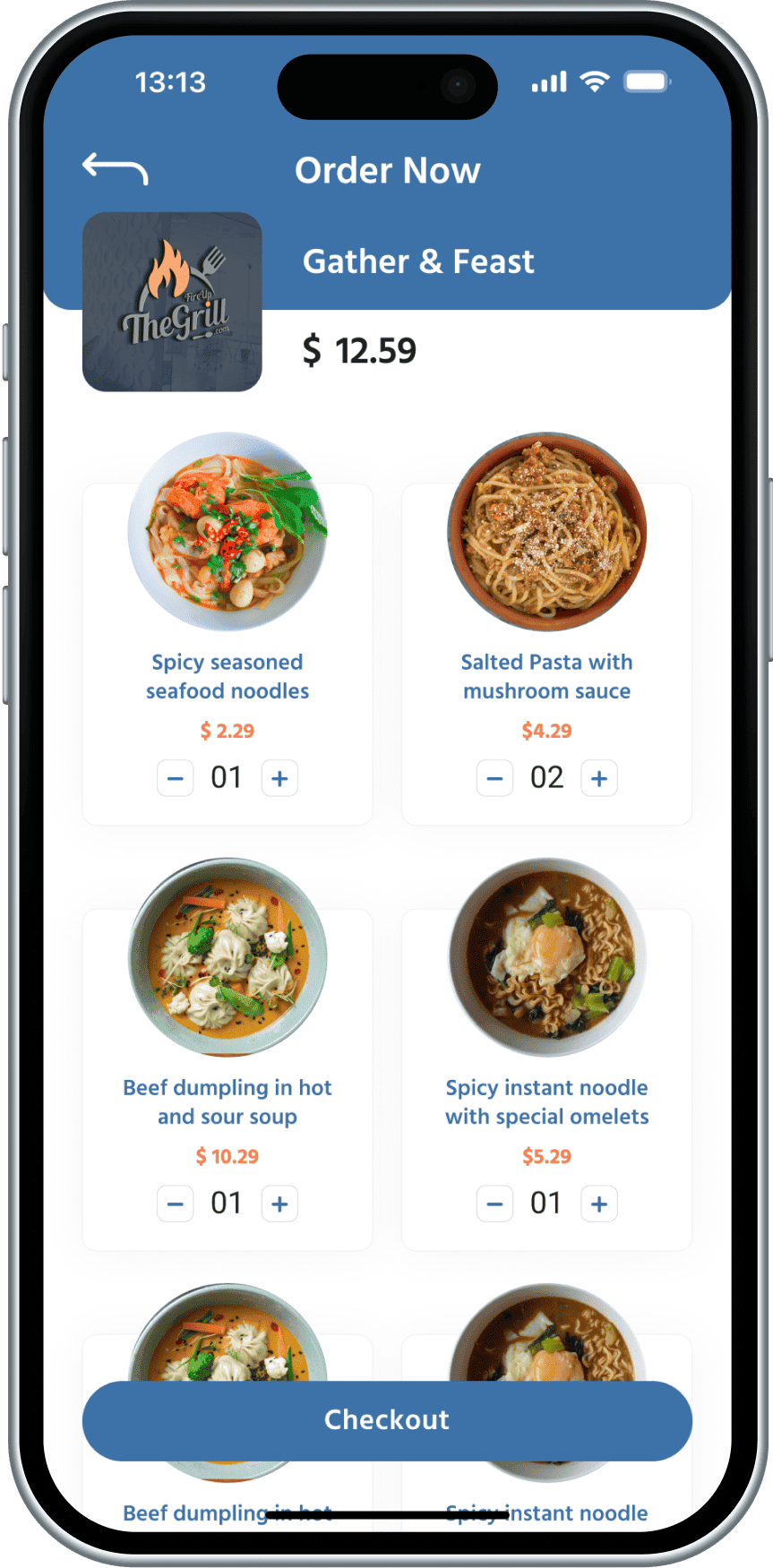Decrease quantity of the $10.29 Beef dumpling soup
The image size is (773, 1568).
pos(175,1204)
